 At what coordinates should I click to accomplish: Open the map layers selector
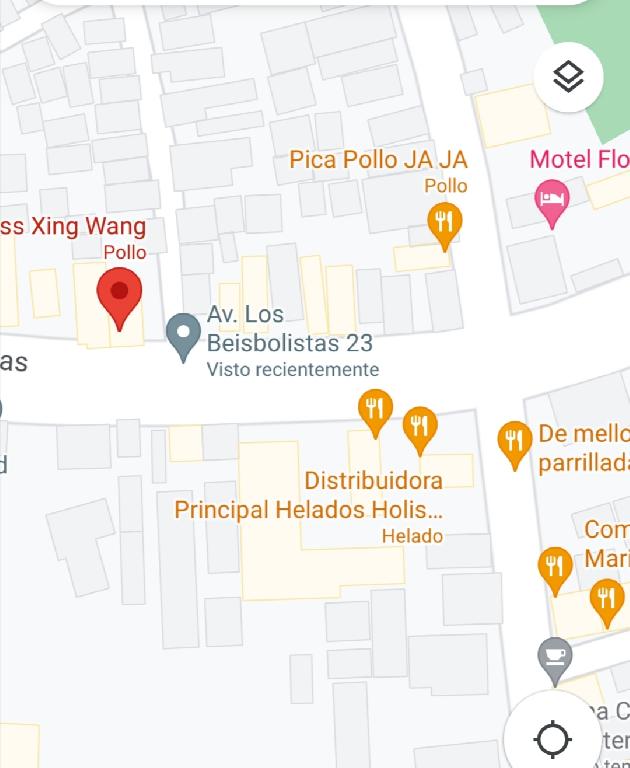568,77
